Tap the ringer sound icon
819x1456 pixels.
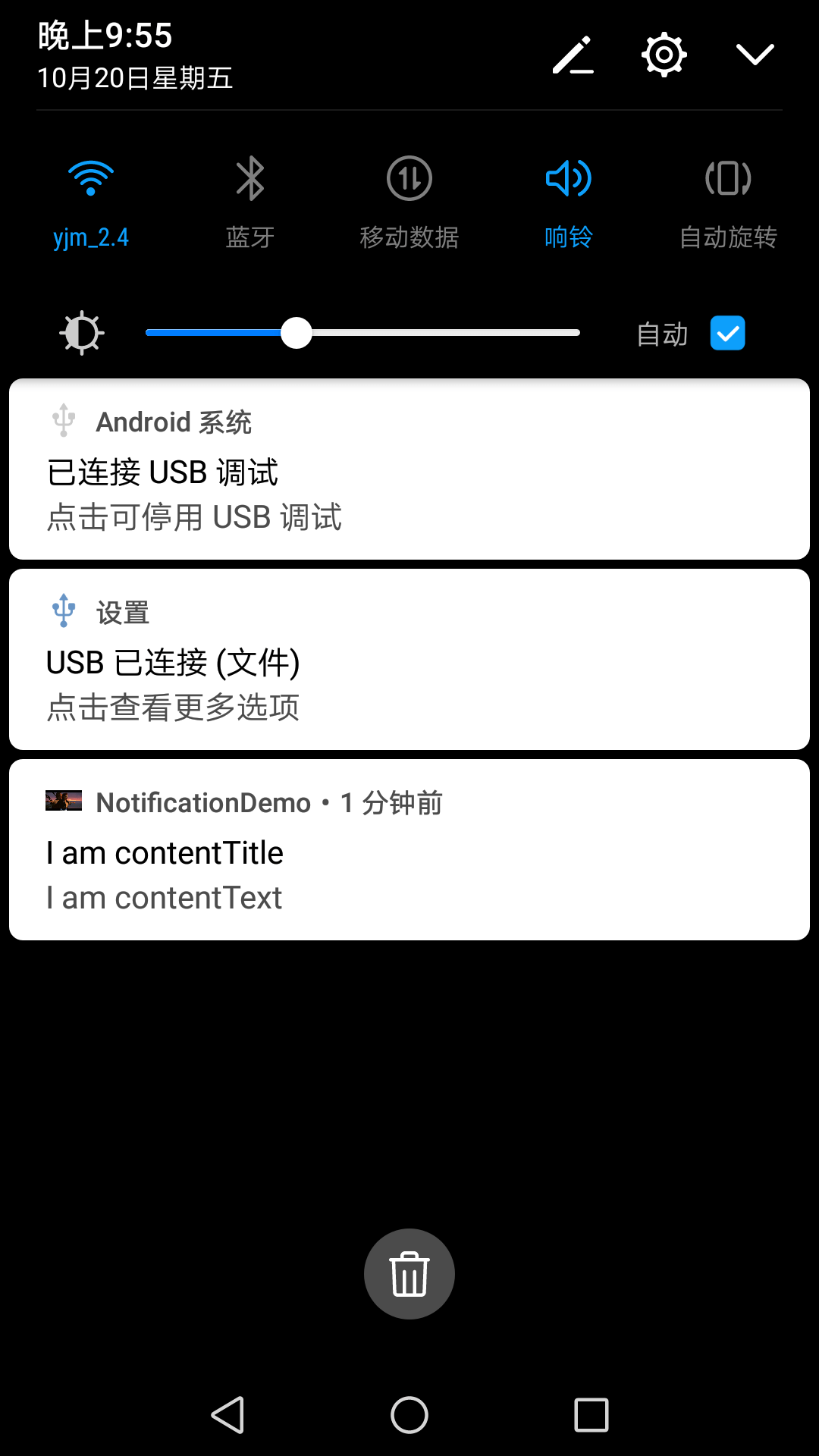[568, 178]
